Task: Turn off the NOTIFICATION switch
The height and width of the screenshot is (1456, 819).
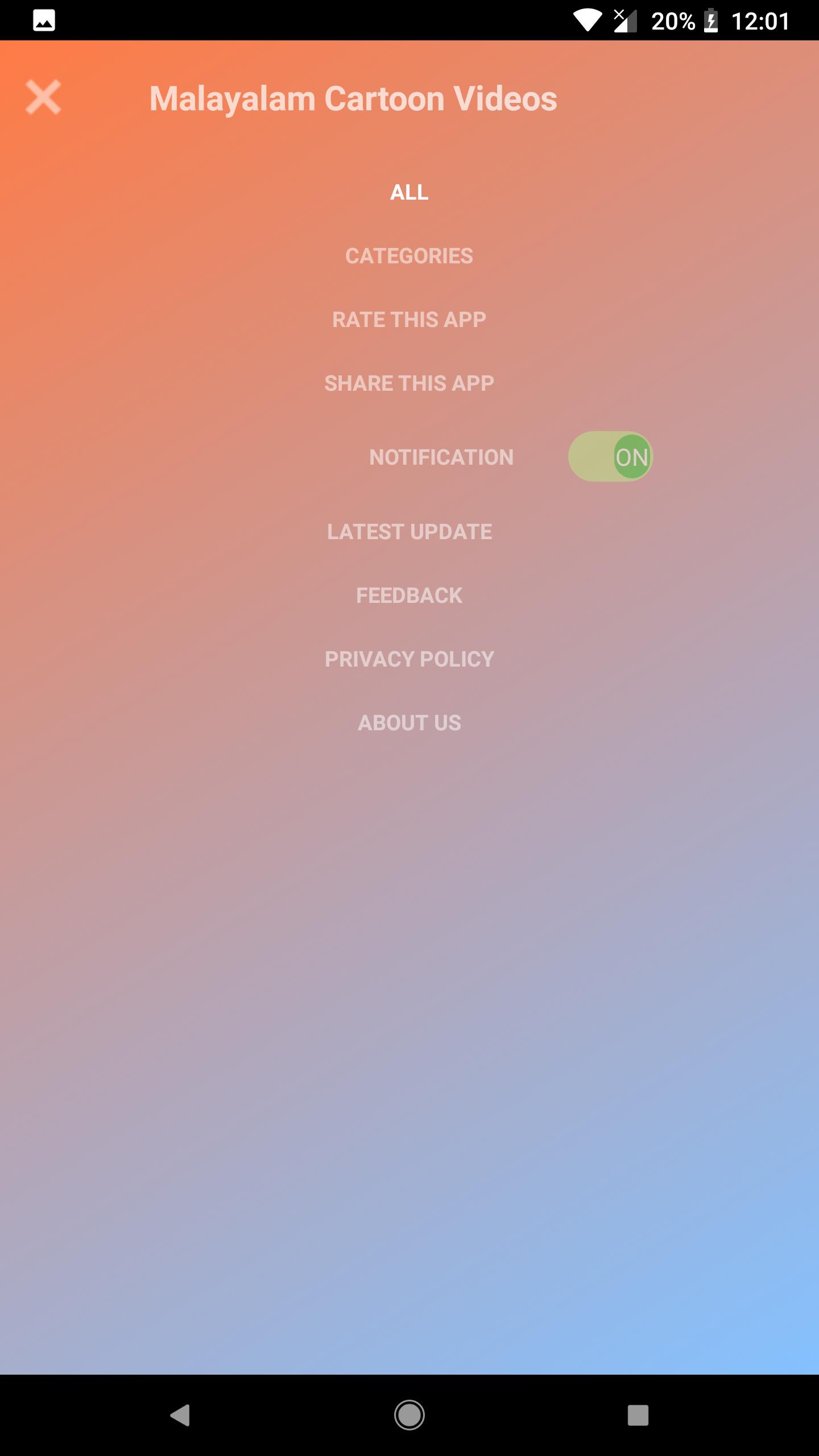Action: point(610,457)
